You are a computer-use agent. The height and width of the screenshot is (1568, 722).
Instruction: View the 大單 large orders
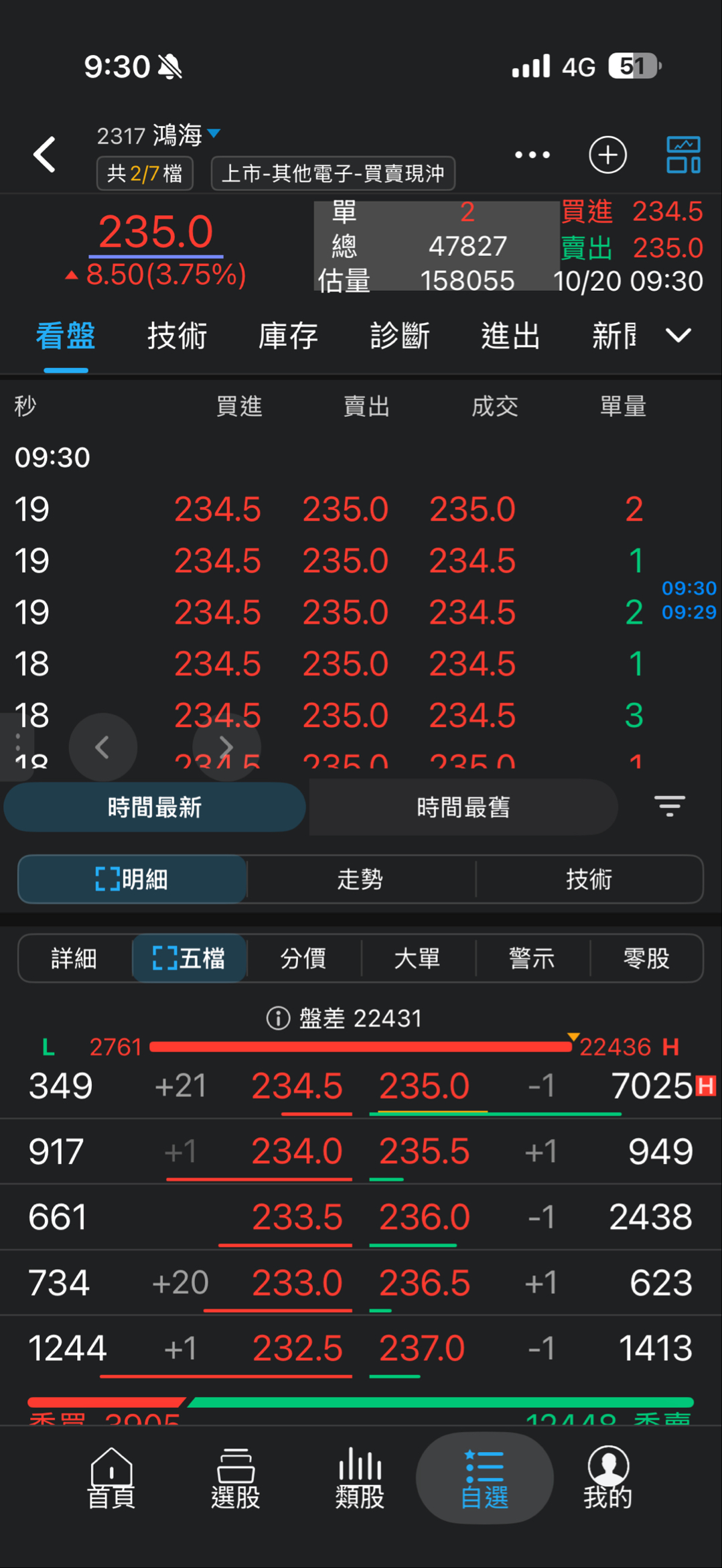tap(417, 958)
